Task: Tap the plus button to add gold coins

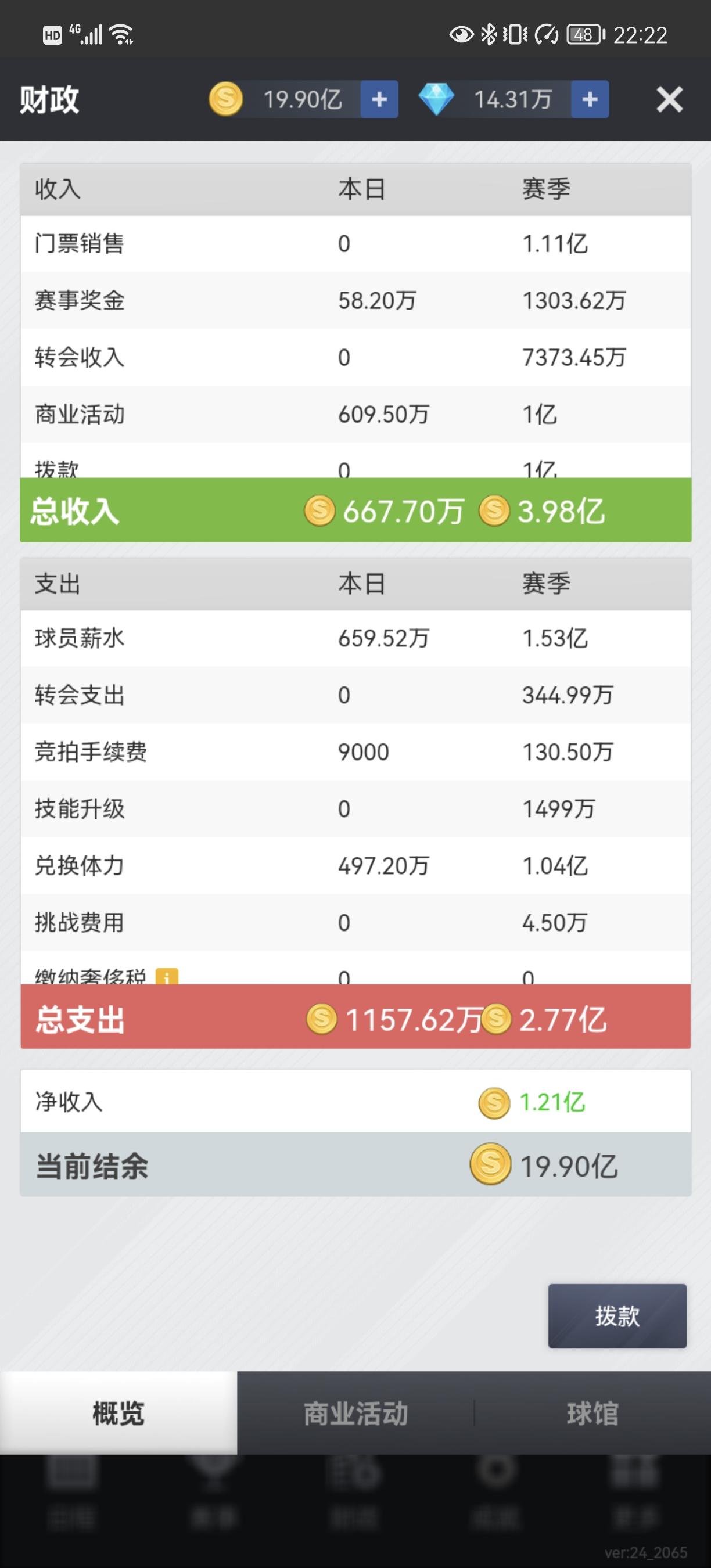Action: [x=379, y=99]
